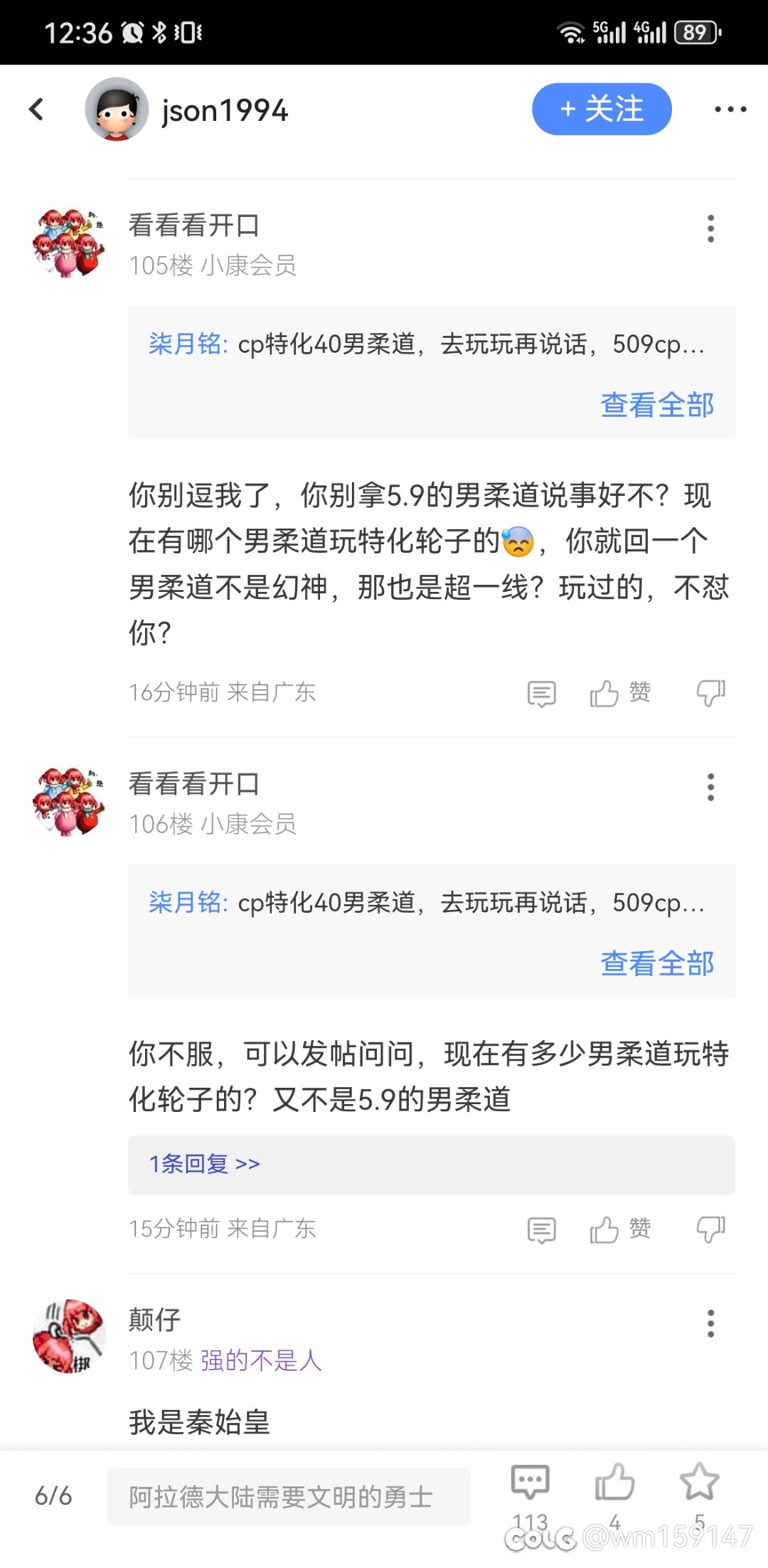
Task: Expand 查看全部 in the 105楼 quote
Action: [x=657, y=406]
